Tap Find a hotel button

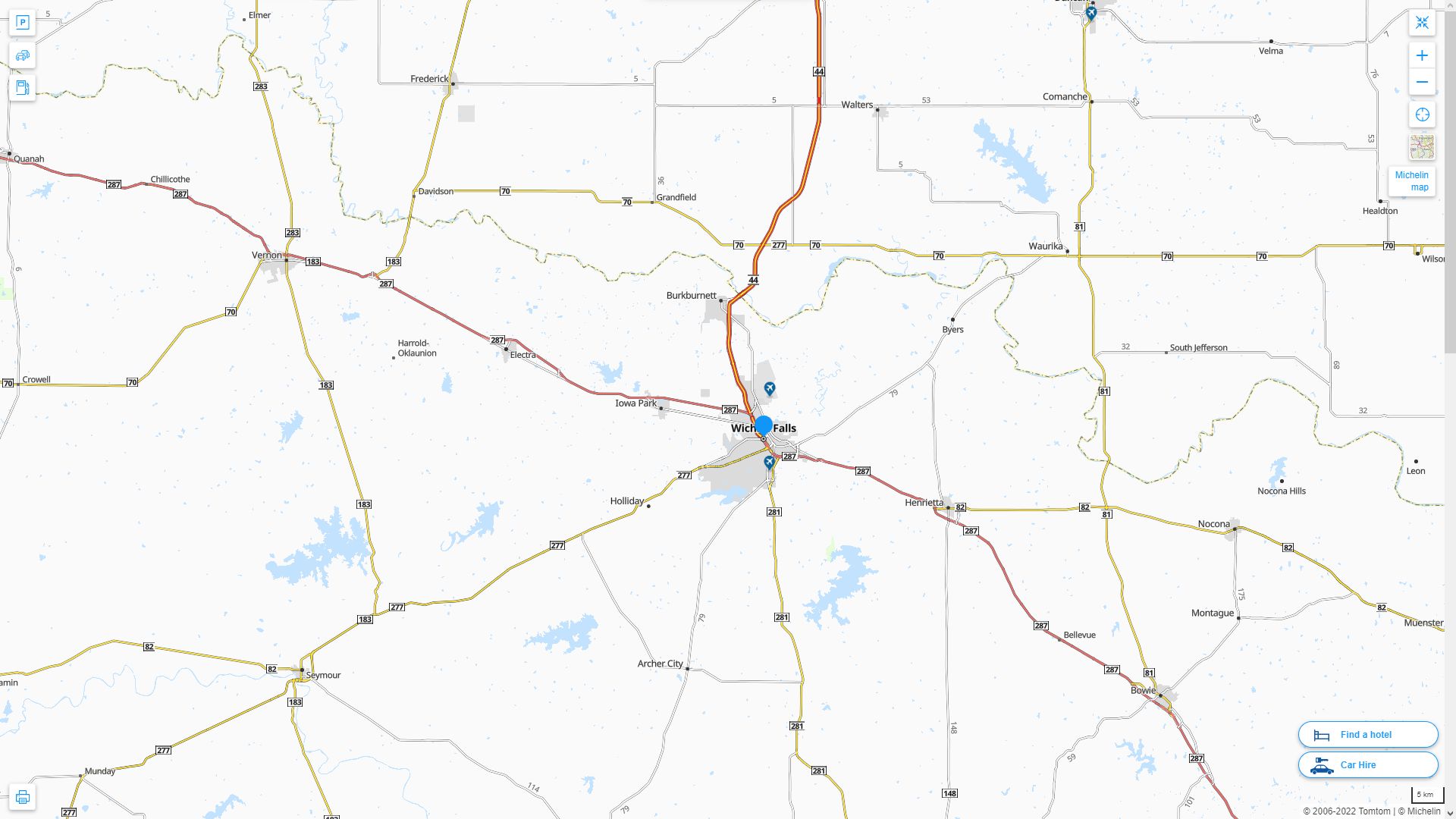[x=1367, y=734]
